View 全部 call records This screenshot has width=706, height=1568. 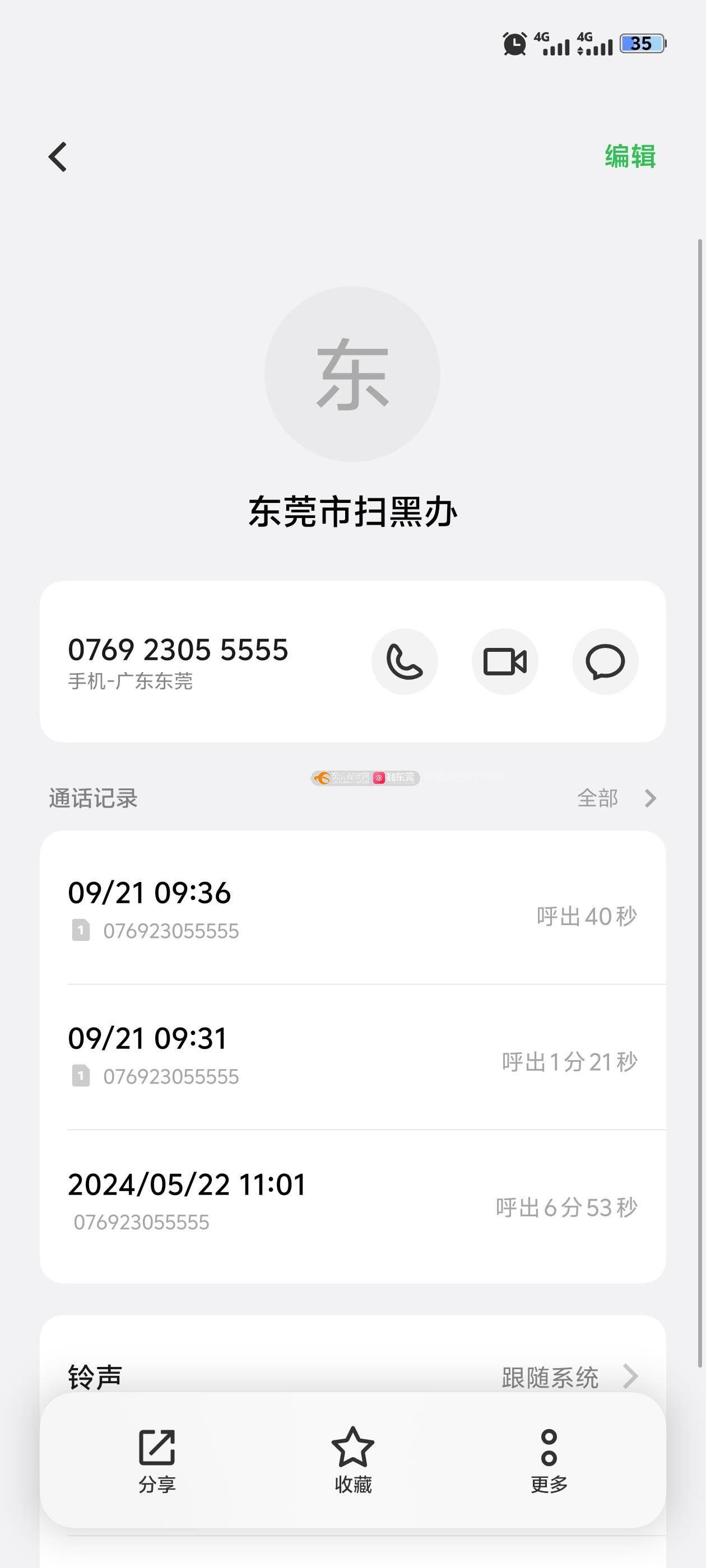pyautogui.click(x=616, y=798)
